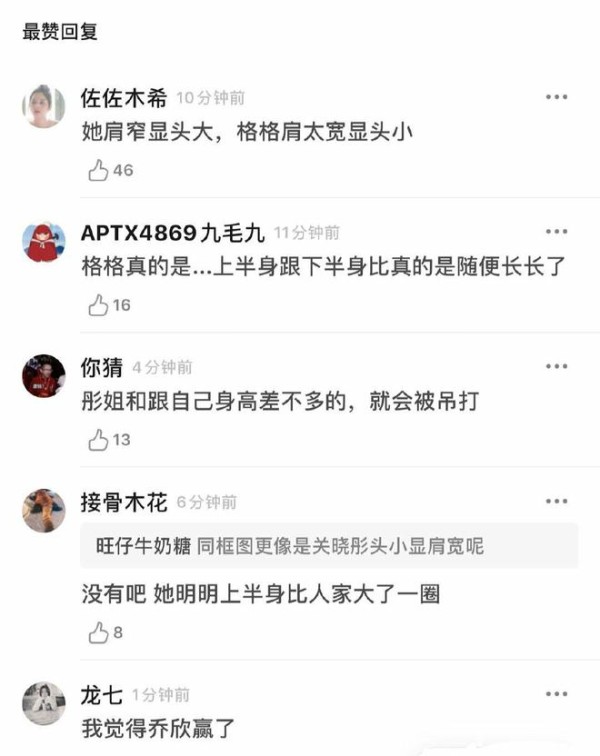Open more options for 龙七's comment
The image size is (600, 756).
tap(557, 694)
